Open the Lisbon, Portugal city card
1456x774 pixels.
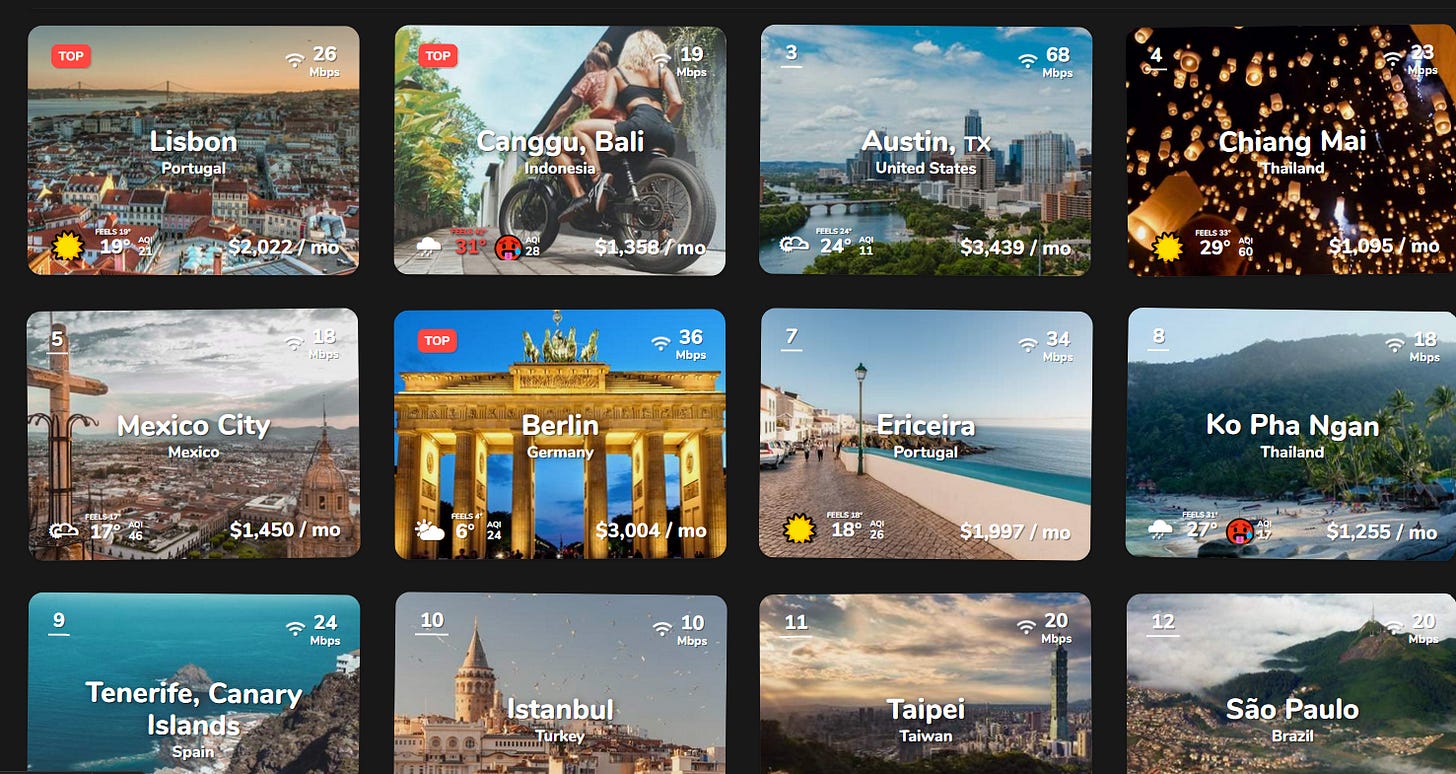[x=193, y=150]
